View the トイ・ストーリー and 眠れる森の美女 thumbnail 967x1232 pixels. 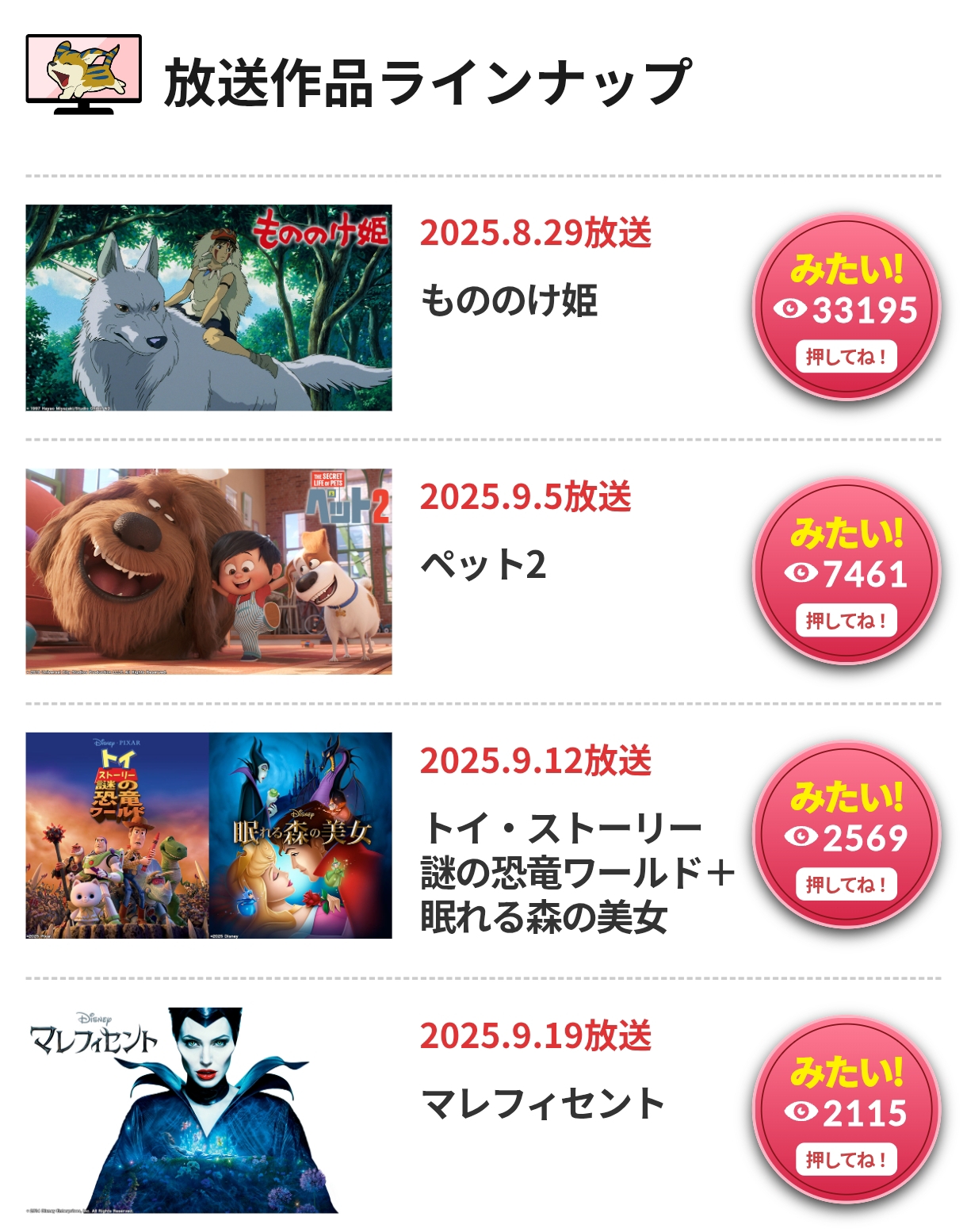pos(208,836)
